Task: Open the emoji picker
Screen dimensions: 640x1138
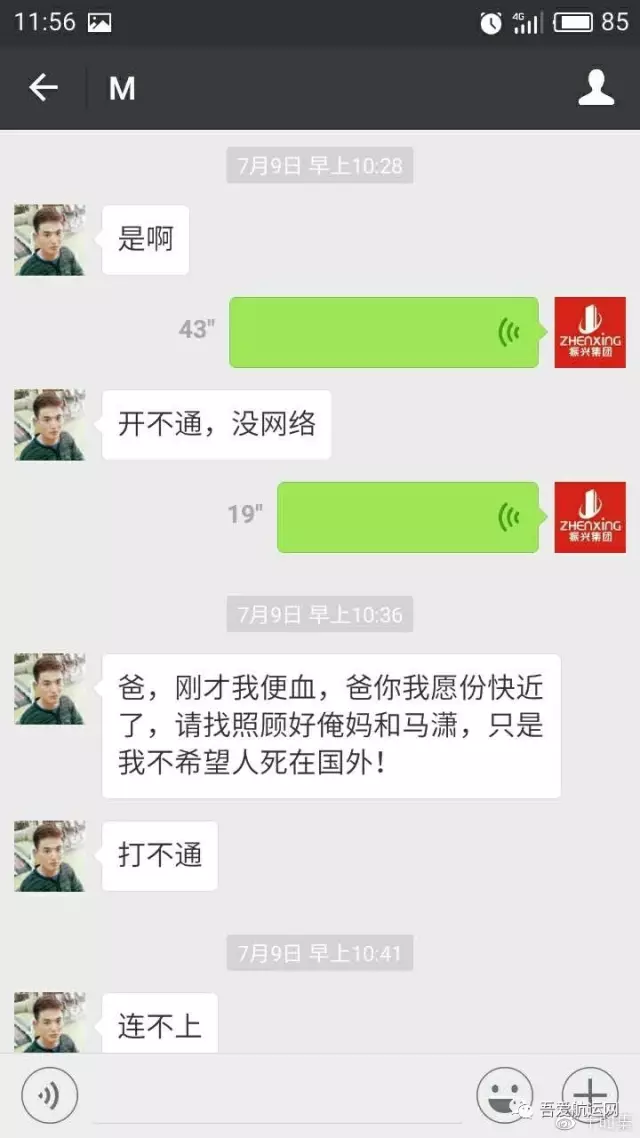Action: 504,1095
